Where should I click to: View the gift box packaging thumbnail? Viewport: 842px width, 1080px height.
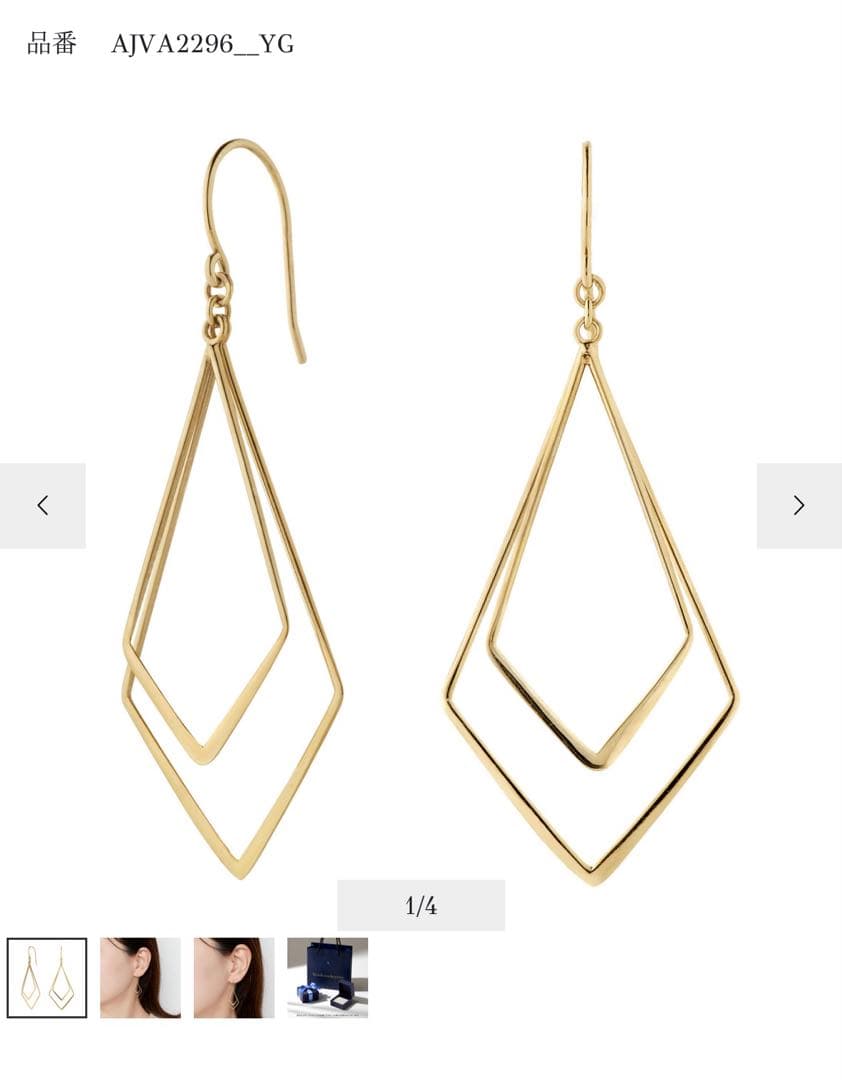[327, 977]
